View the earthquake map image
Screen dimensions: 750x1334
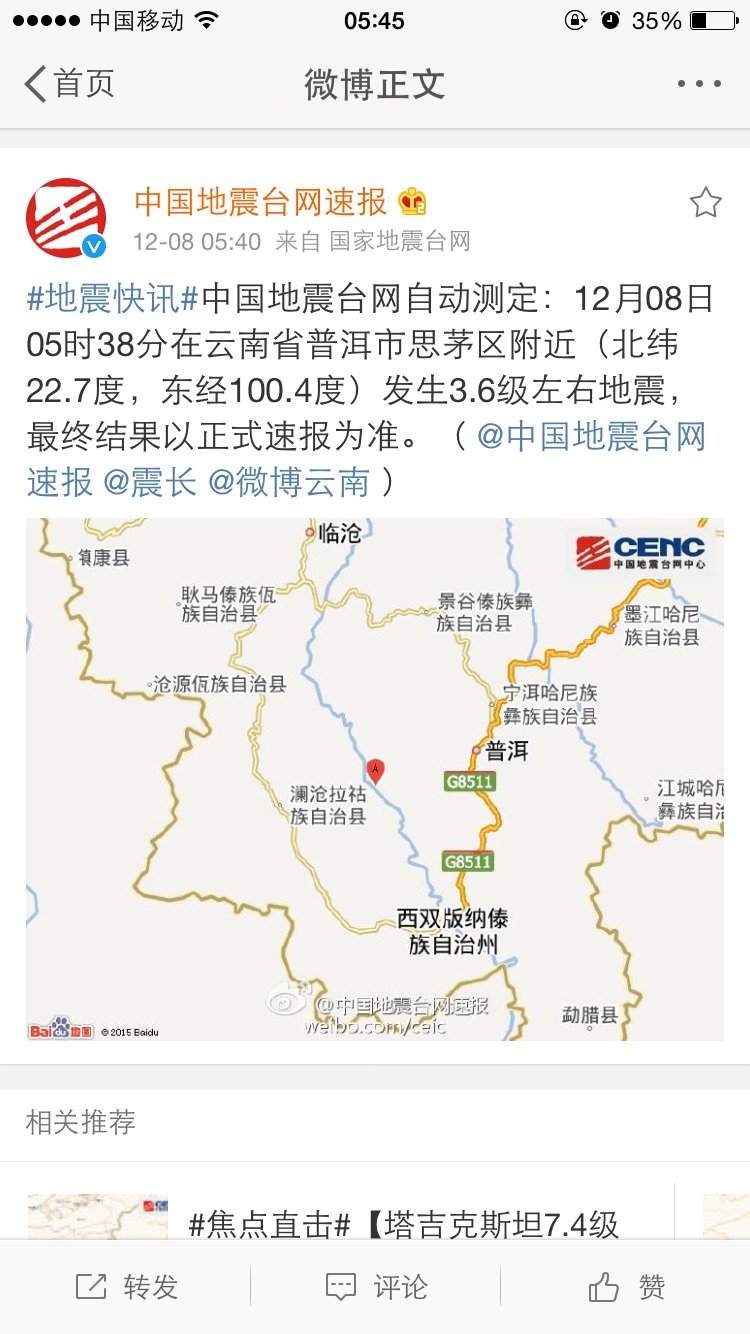pyautogui.click(x=375, y=779)
